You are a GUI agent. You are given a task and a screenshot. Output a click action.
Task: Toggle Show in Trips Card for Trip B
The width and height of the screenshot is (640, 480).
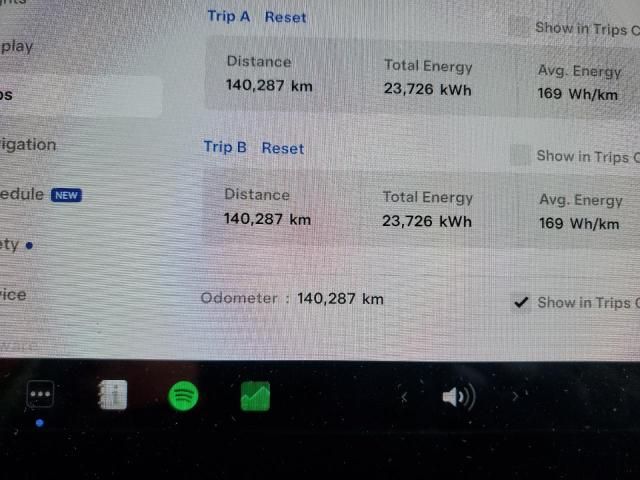[520, 155]
